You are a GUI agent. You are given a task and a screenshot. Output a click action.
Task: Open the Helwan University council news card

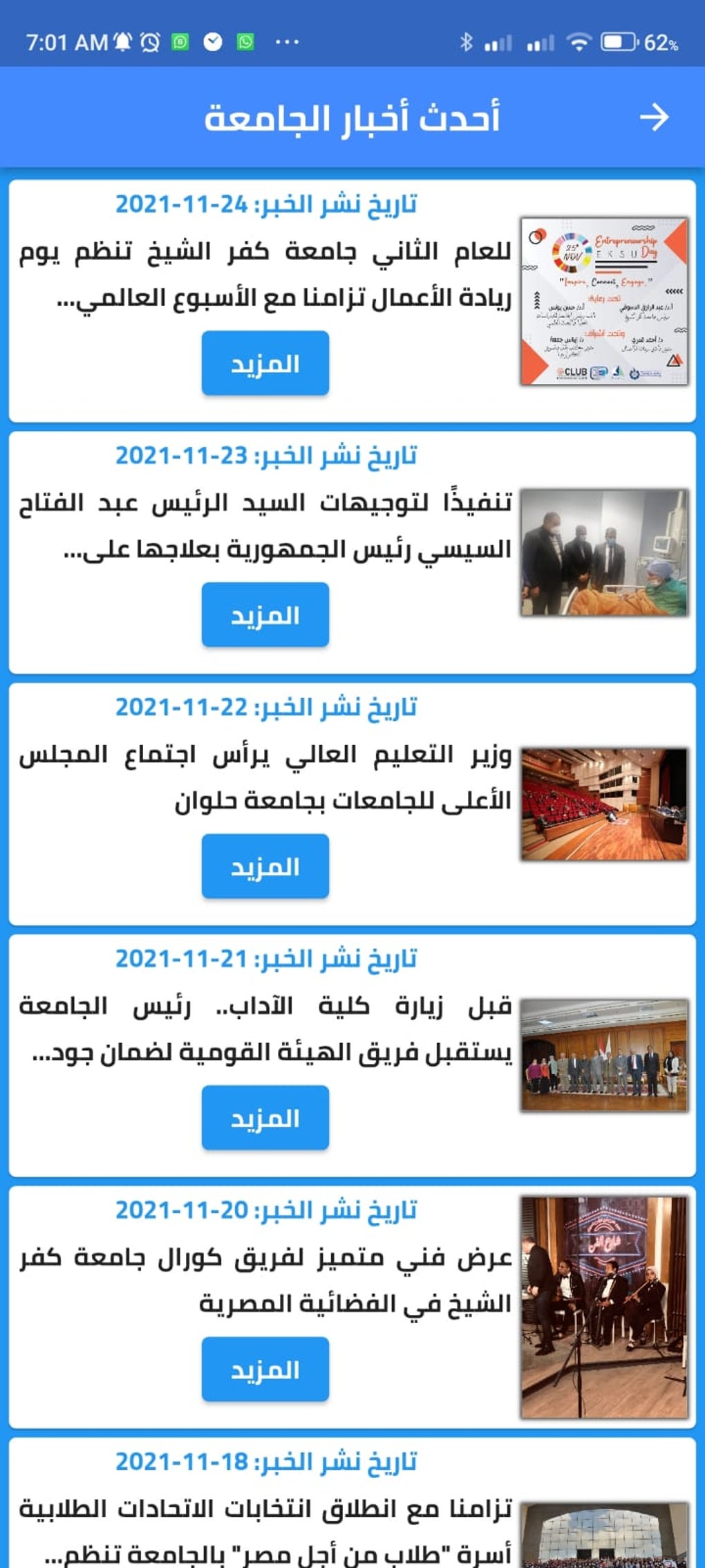pos(352,804)
